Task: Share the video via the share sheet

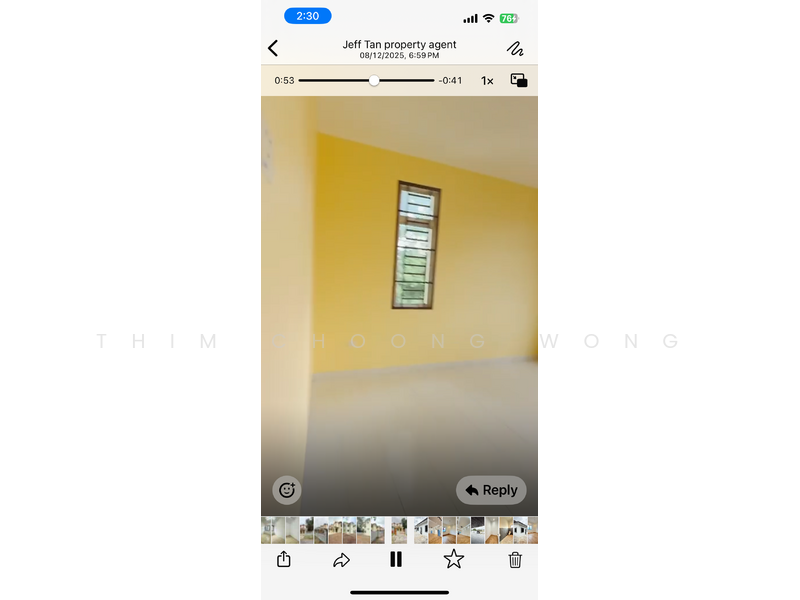Action: [x=284, y=560]
